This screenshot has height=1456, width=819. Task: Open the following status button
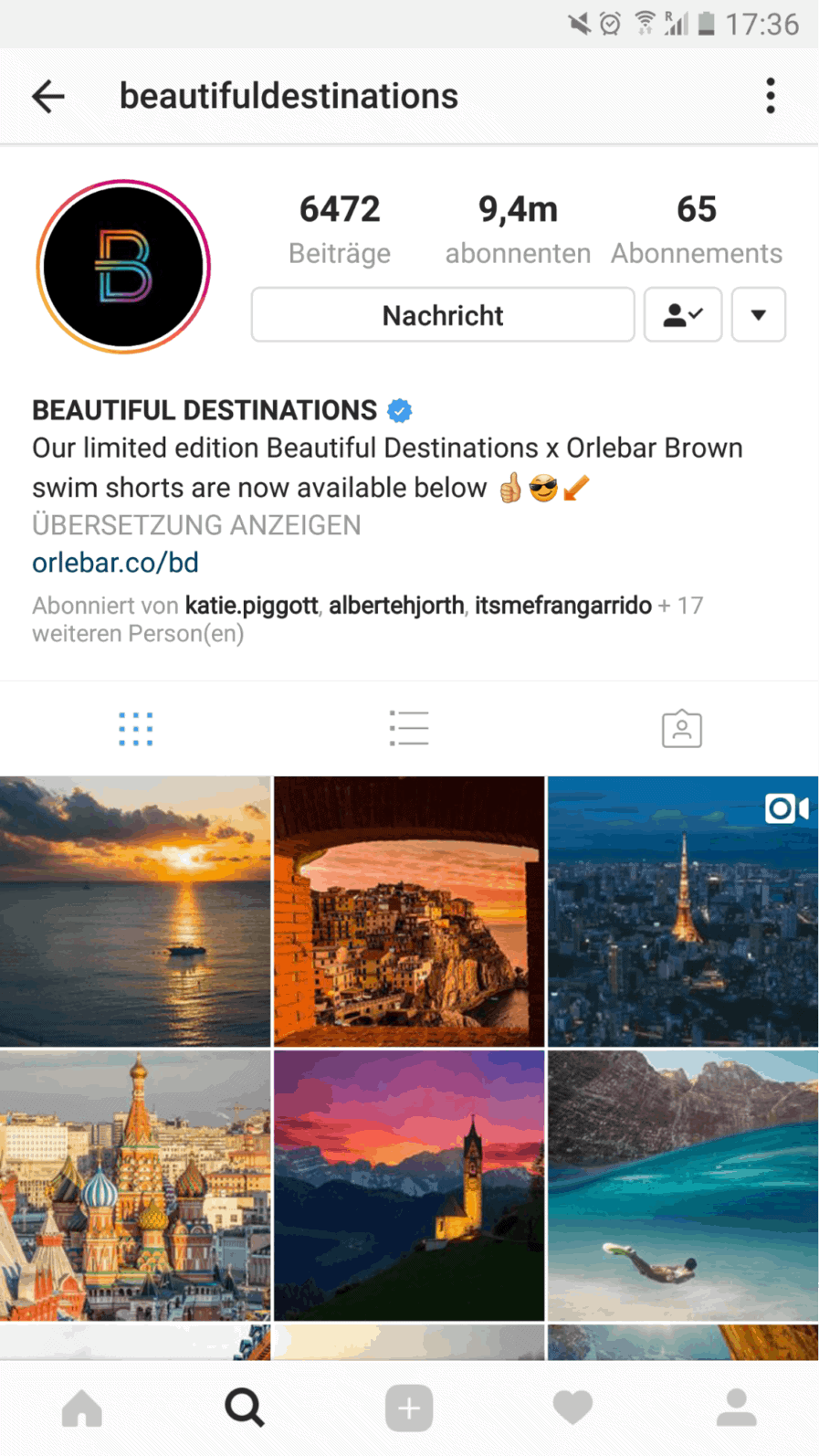click(x=683, y=315)
